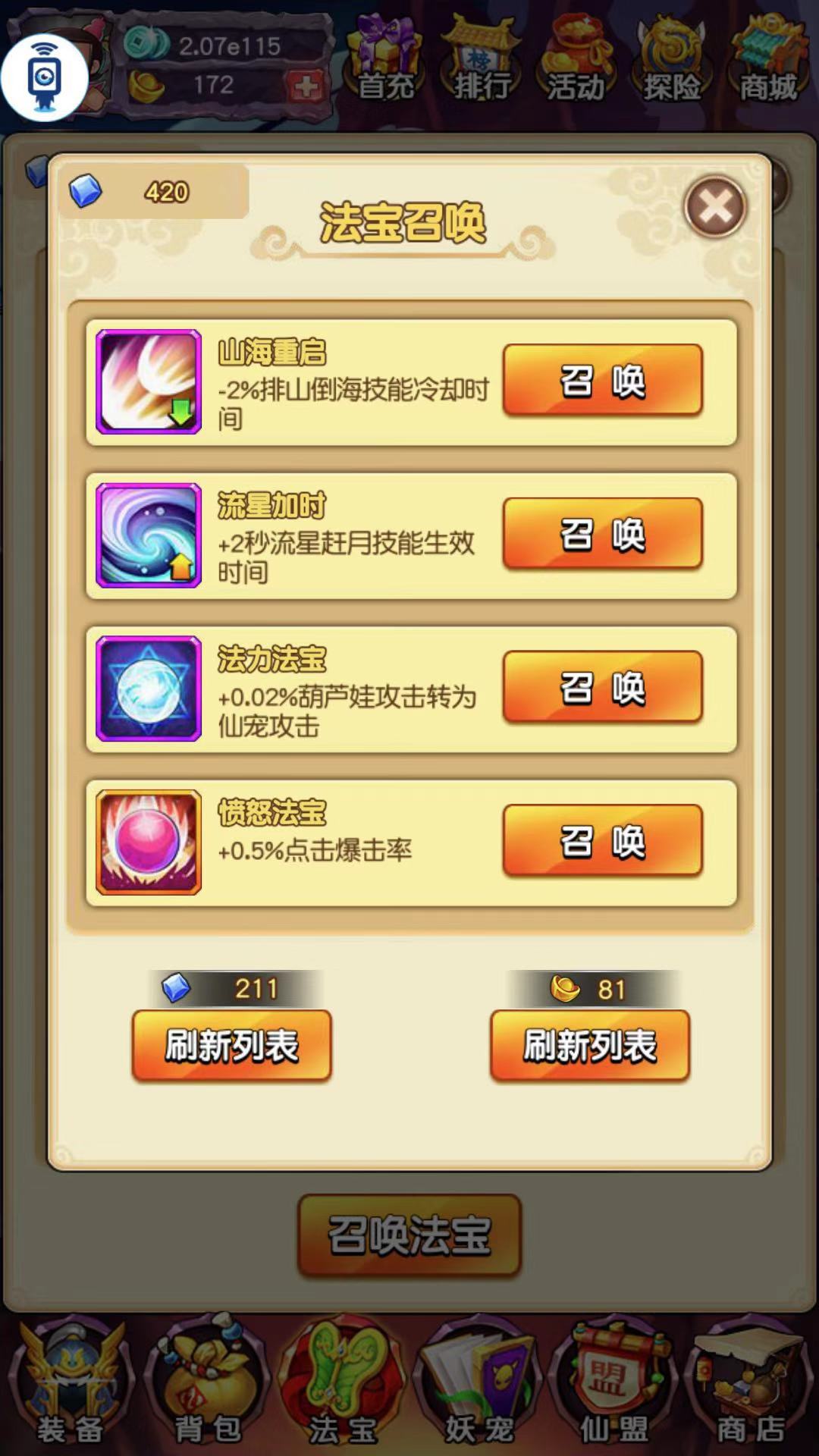Switch to the 商店 shop tab
The image size is (819, 1456).
[x=751, y=1388]
